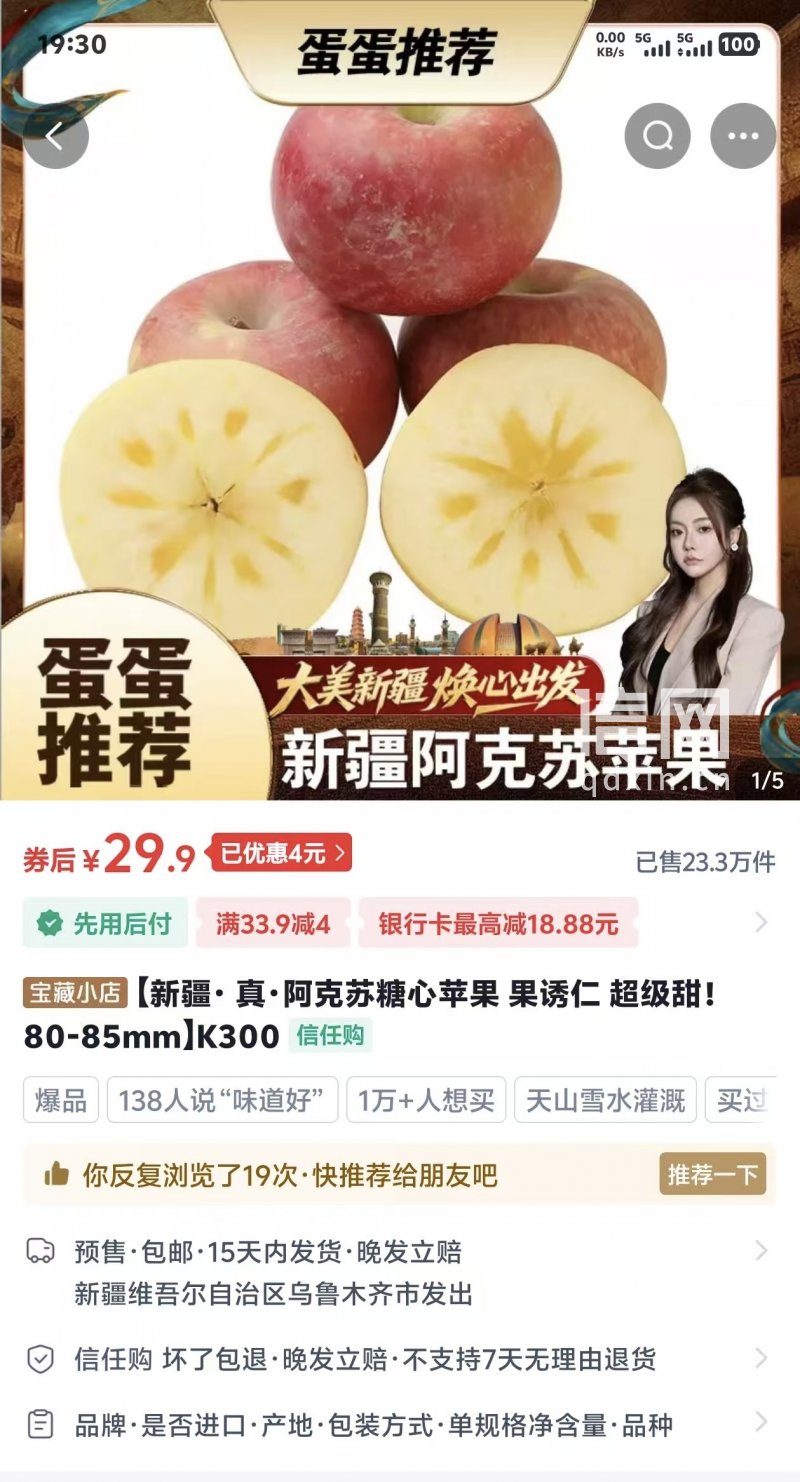Image resolution: width=800 pixels, height=1482 pixels.
Task: Select the 爆品 tag chip
Action: tap(61, 1100)
